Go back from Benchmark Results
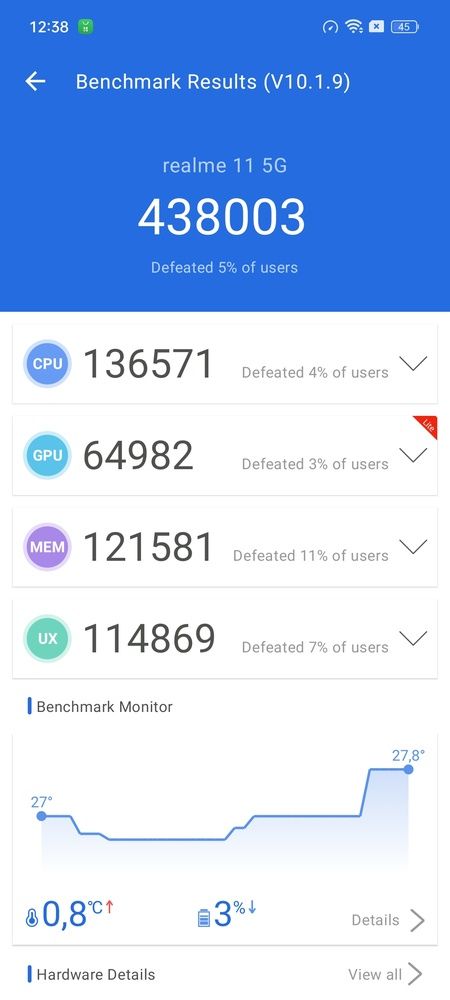 (x=36, y=82)
